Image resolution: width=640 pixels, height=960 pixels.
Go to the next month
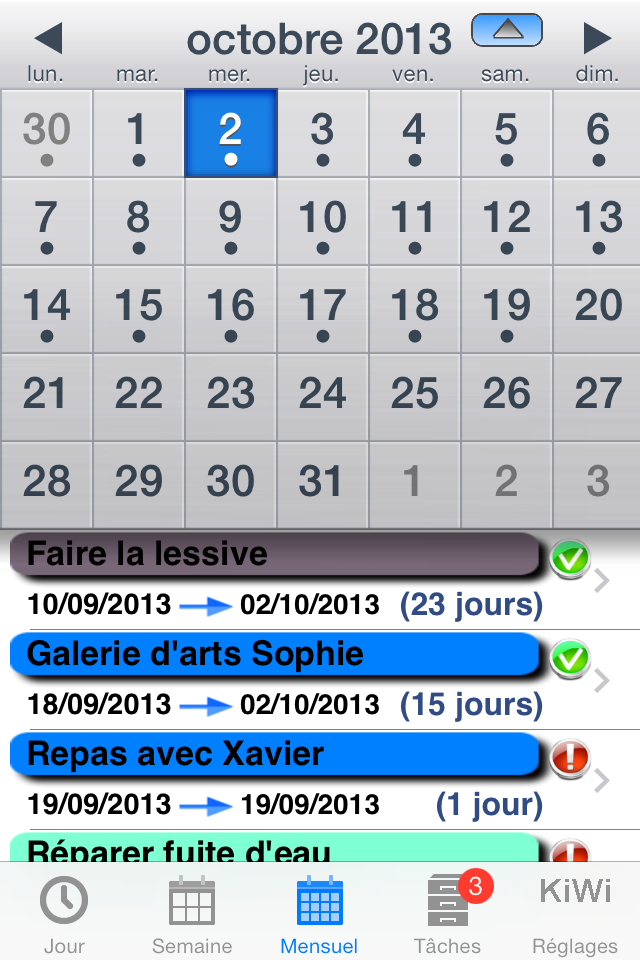tap(597, 39)
